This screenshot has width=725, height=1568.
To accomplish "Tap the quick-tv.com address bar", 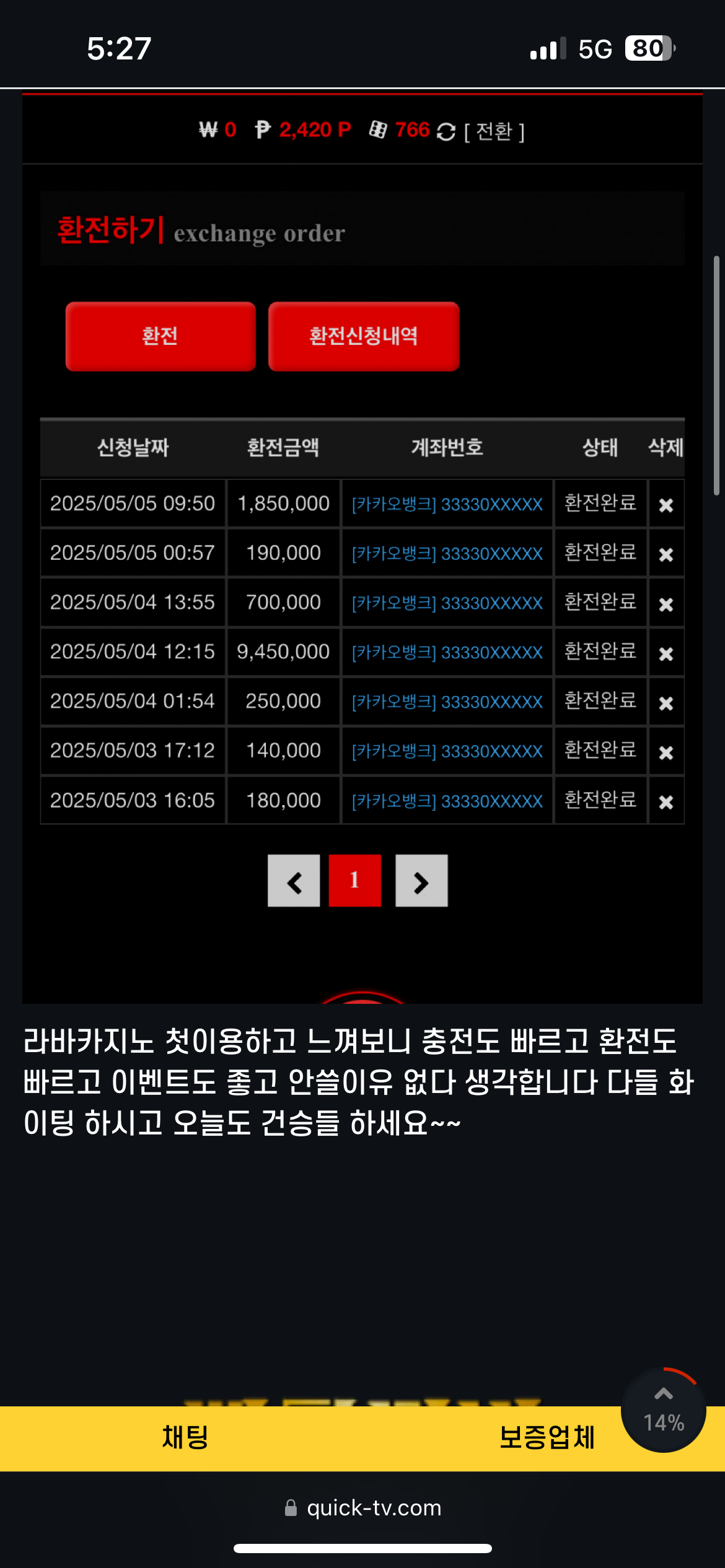I will pyautogui.click(x=362, y=1507).
